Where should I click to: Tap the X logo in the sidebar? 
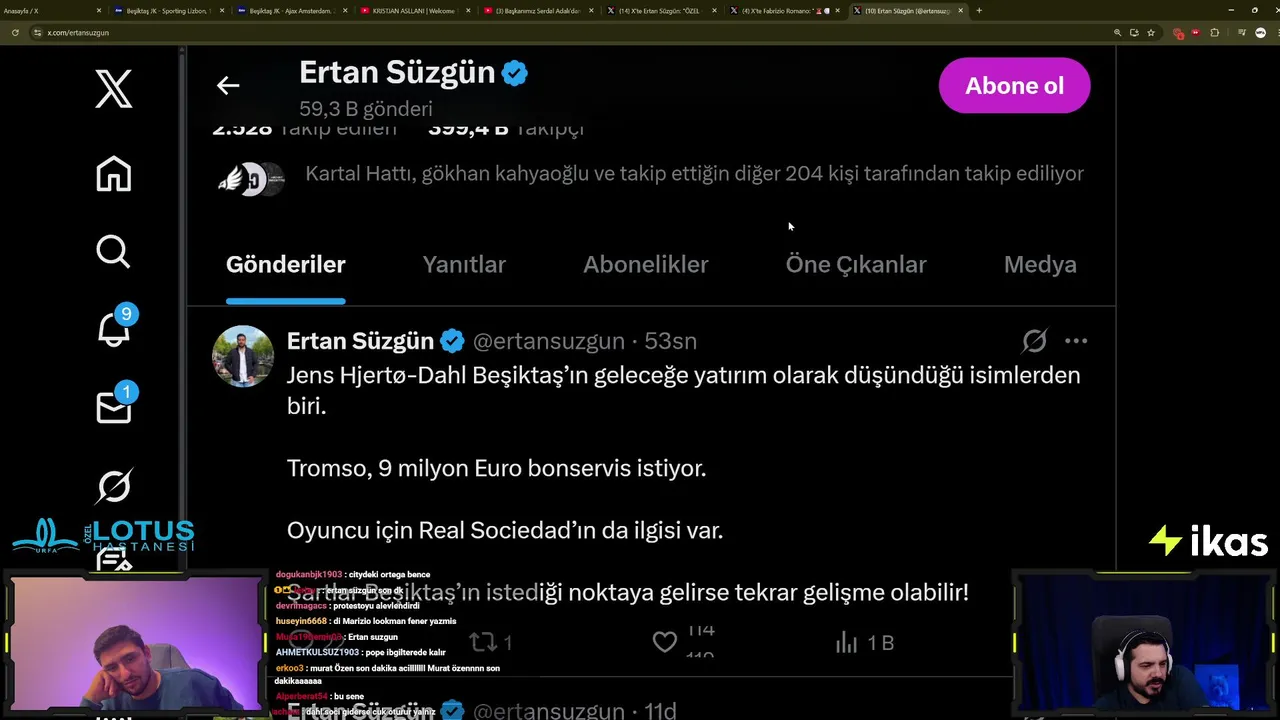pyautogui.click(x=113, y=90)
